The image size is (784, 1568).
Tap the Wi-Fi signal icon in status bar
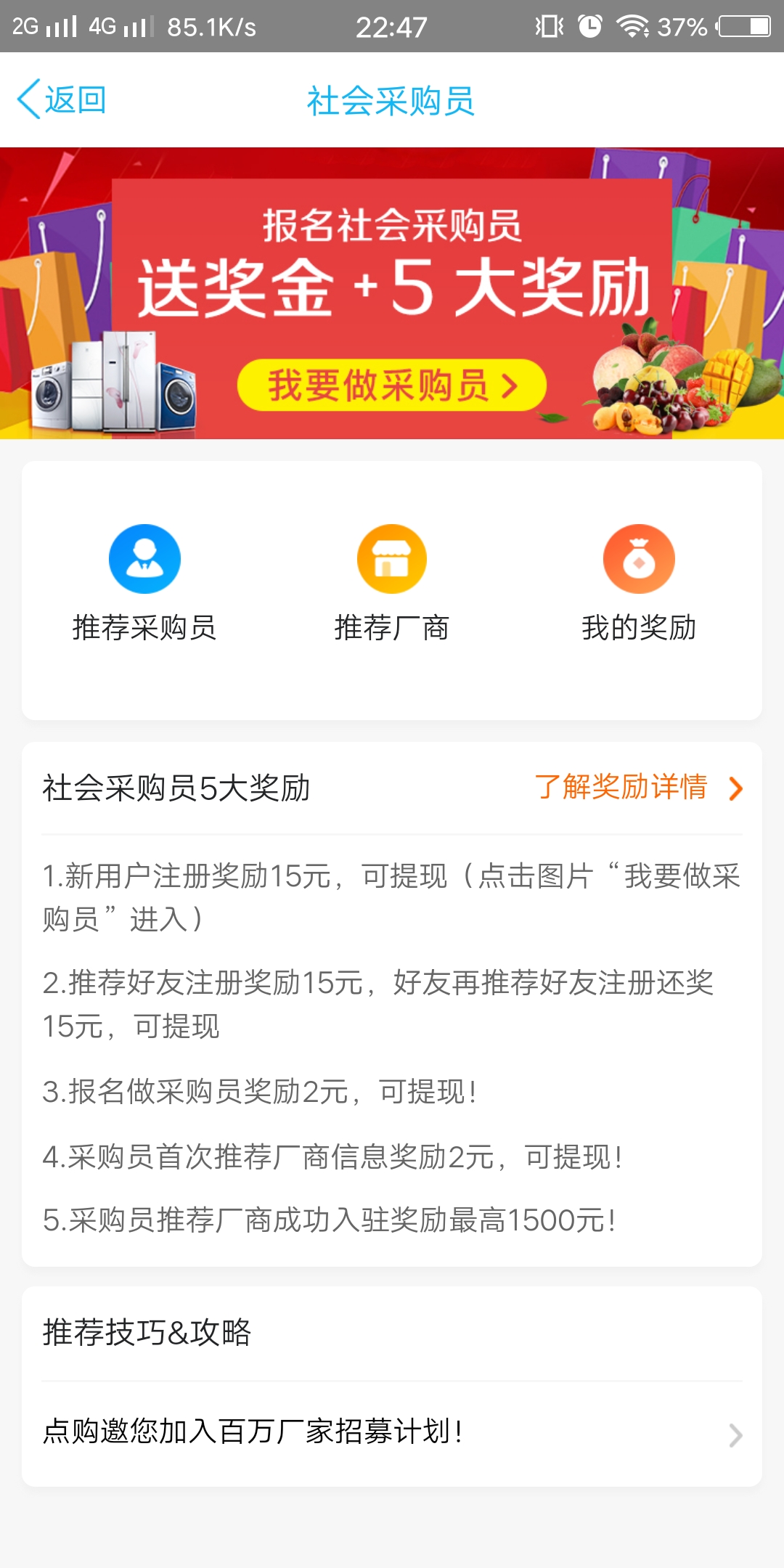tap(633, 28)
